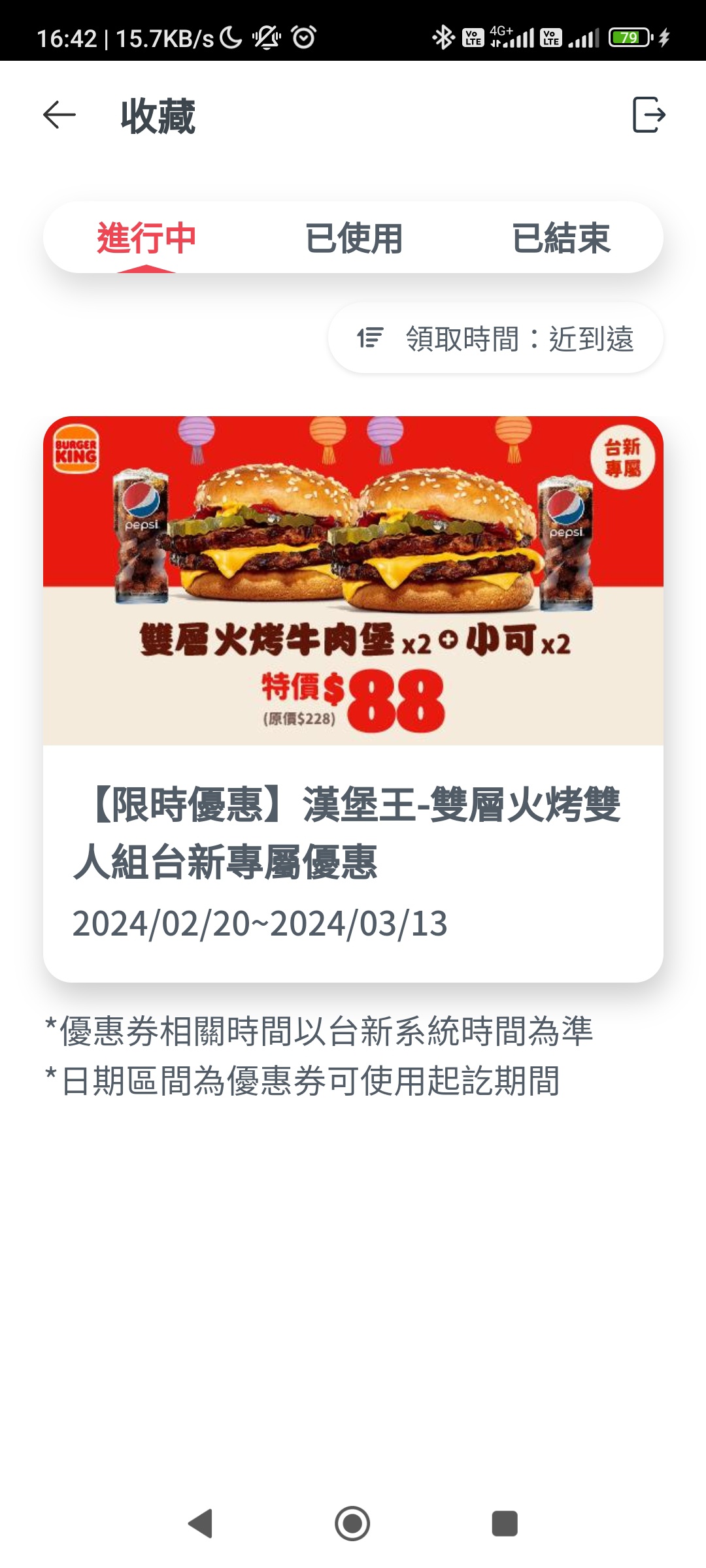Screen dimensions: 706x1568
Task: Tap the system home button
Action: pyautogui.click(x=352, y=1524)
